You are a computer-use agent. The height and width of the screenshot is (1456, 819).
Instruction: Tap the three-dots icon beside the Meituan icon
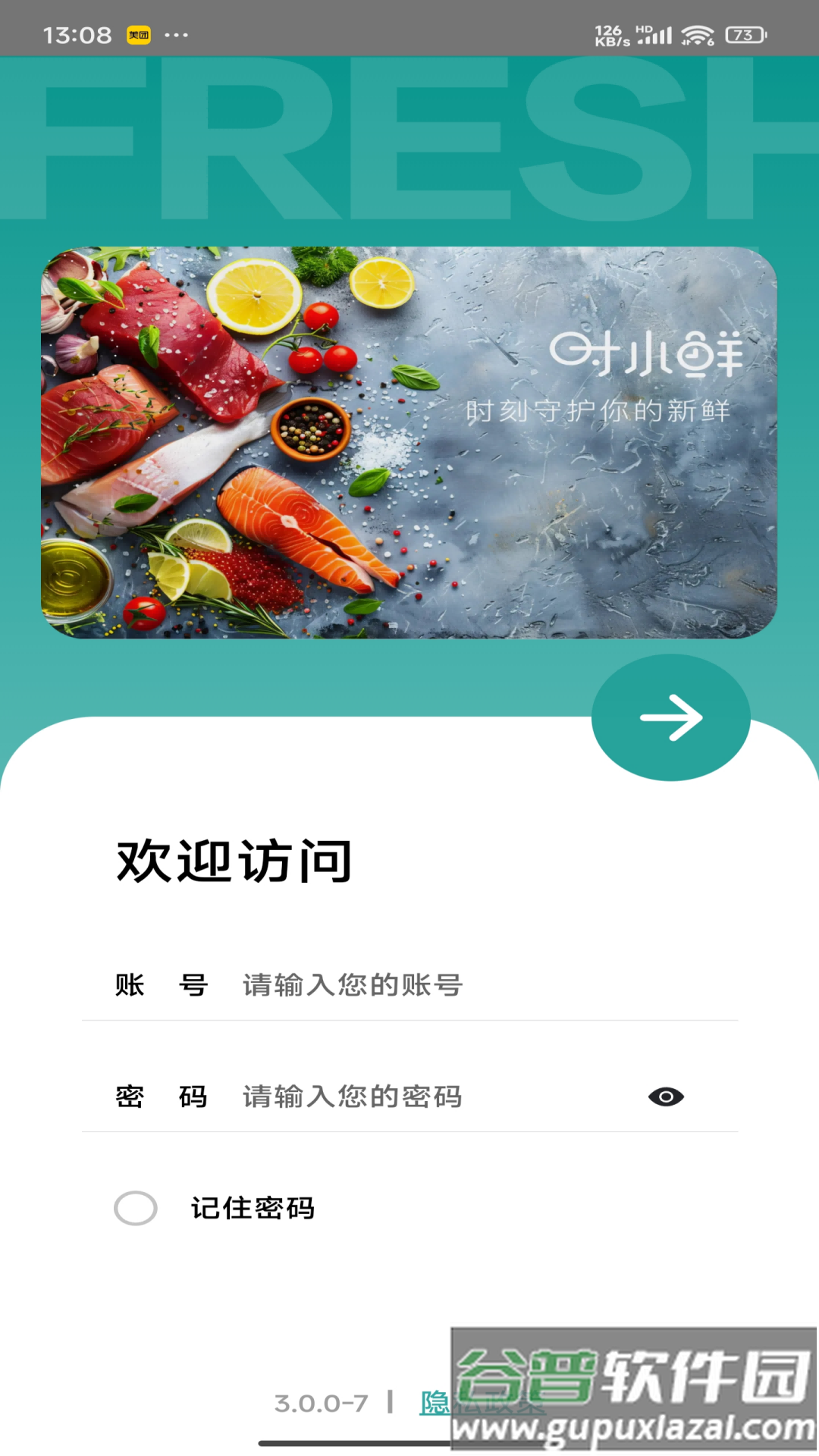175,35
